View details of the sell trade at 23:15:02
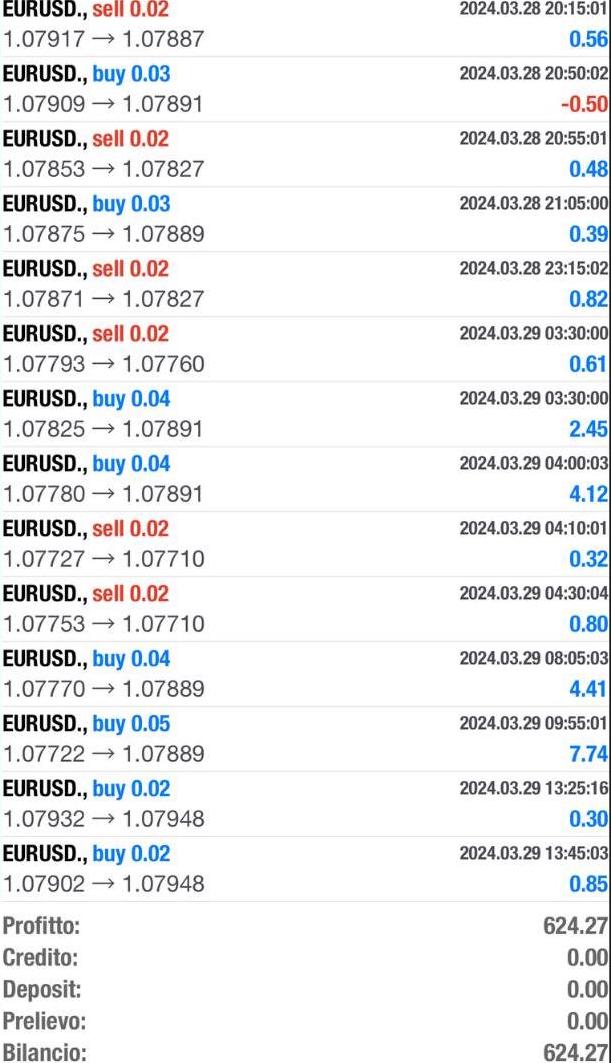 (305, 285)
